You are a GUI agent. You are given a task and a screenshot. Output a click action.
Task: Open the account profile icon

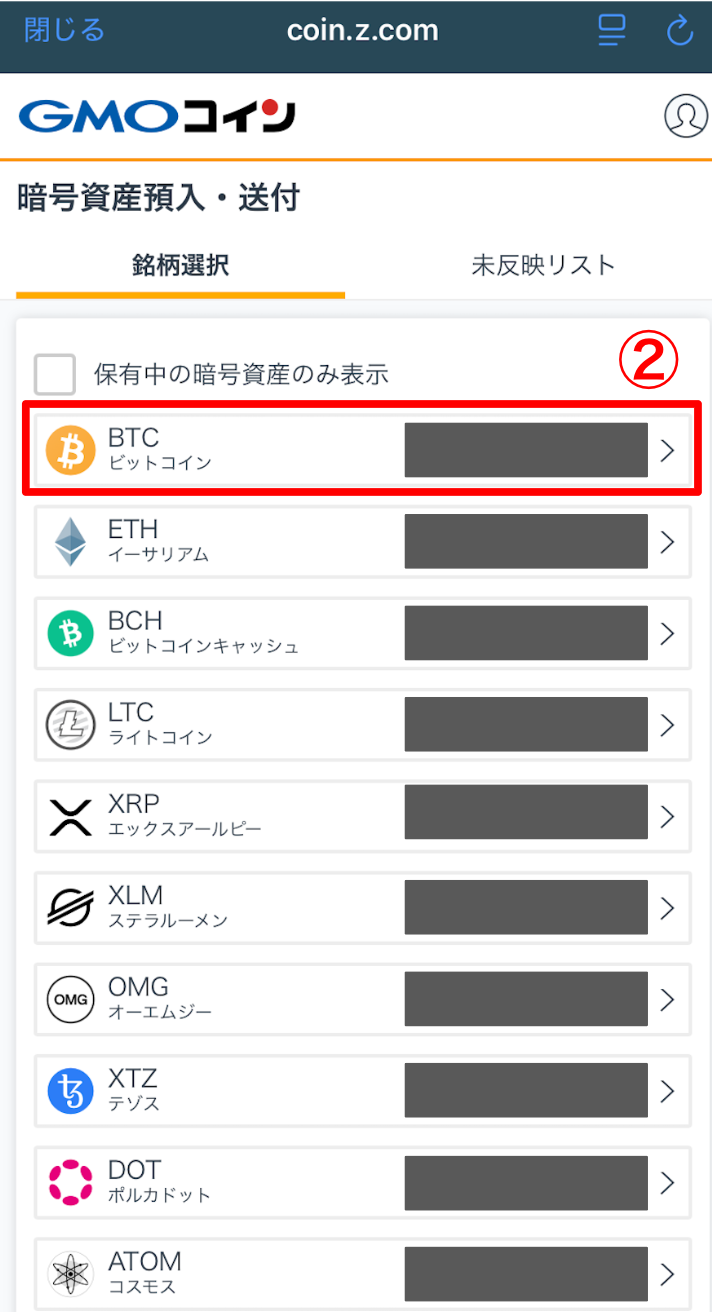click(x=686, y=116)
